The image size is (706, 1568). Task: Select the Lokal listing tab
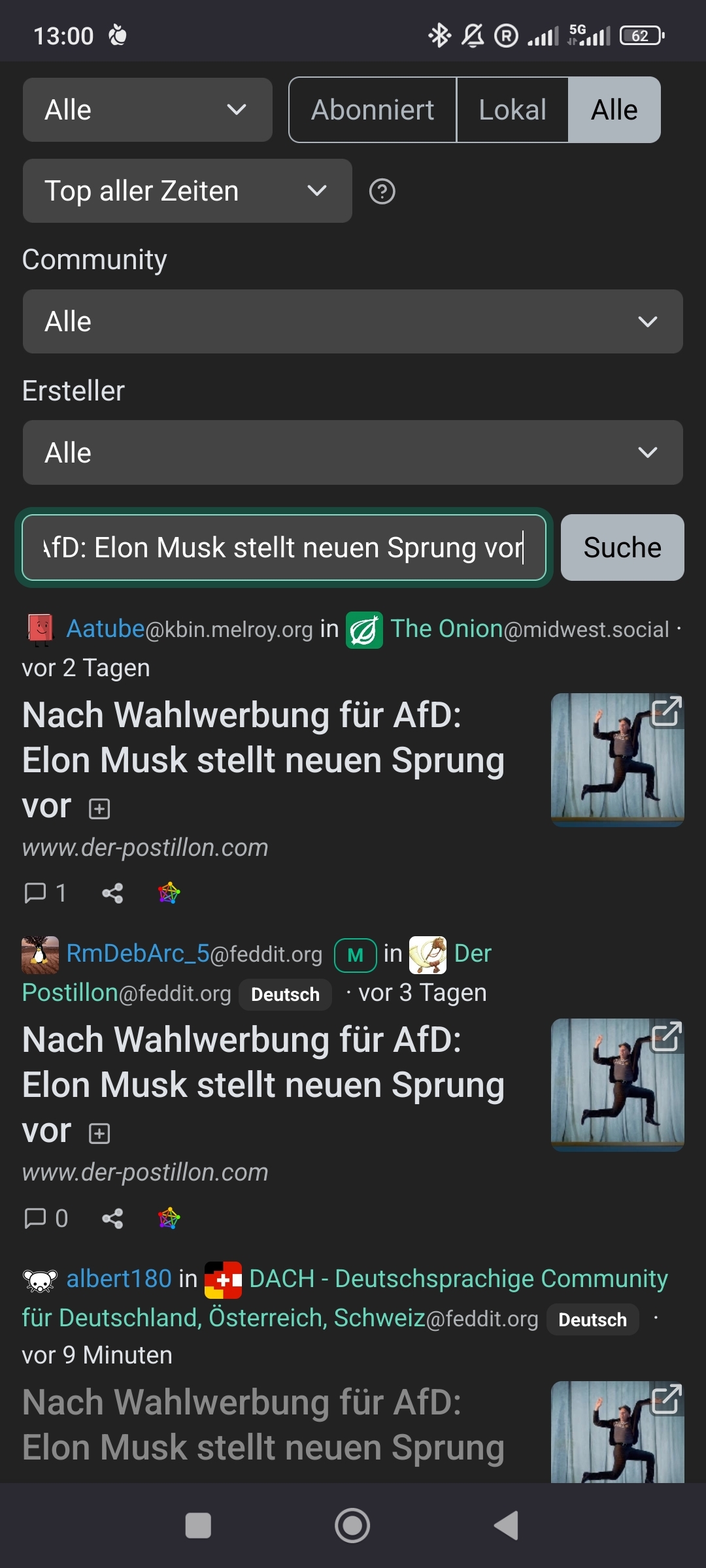(513, 110)
